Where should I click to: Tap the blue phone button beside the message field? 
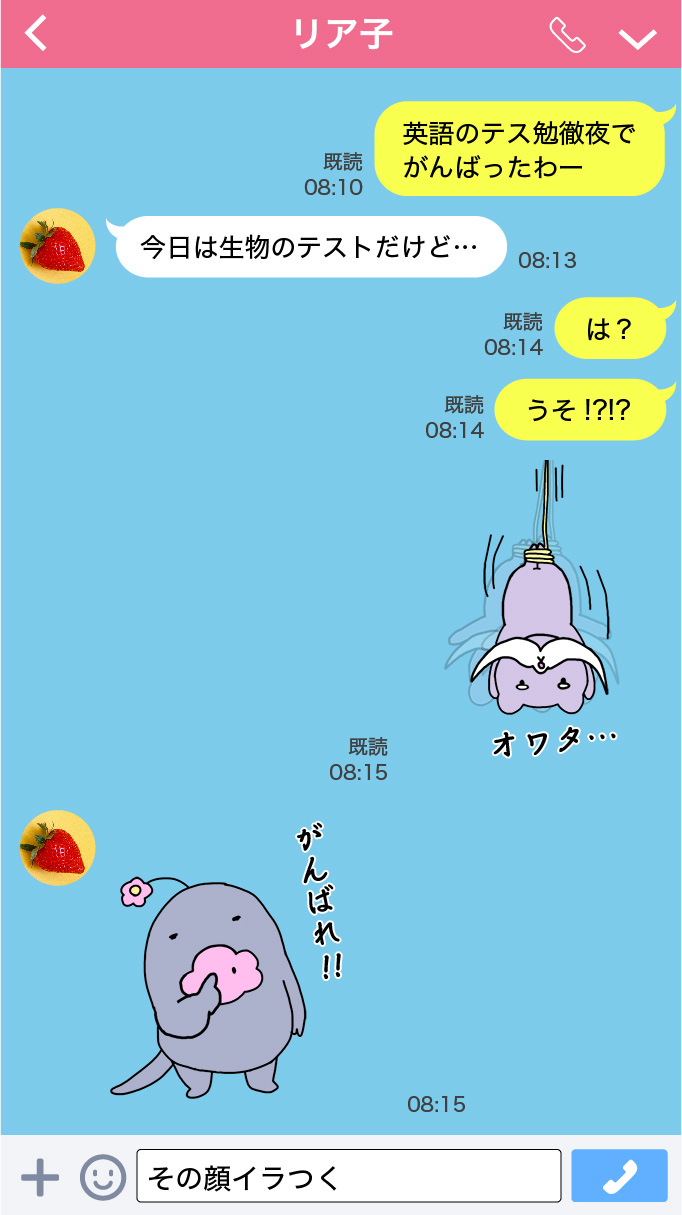pyautogui.click(x=619, y=1176)
